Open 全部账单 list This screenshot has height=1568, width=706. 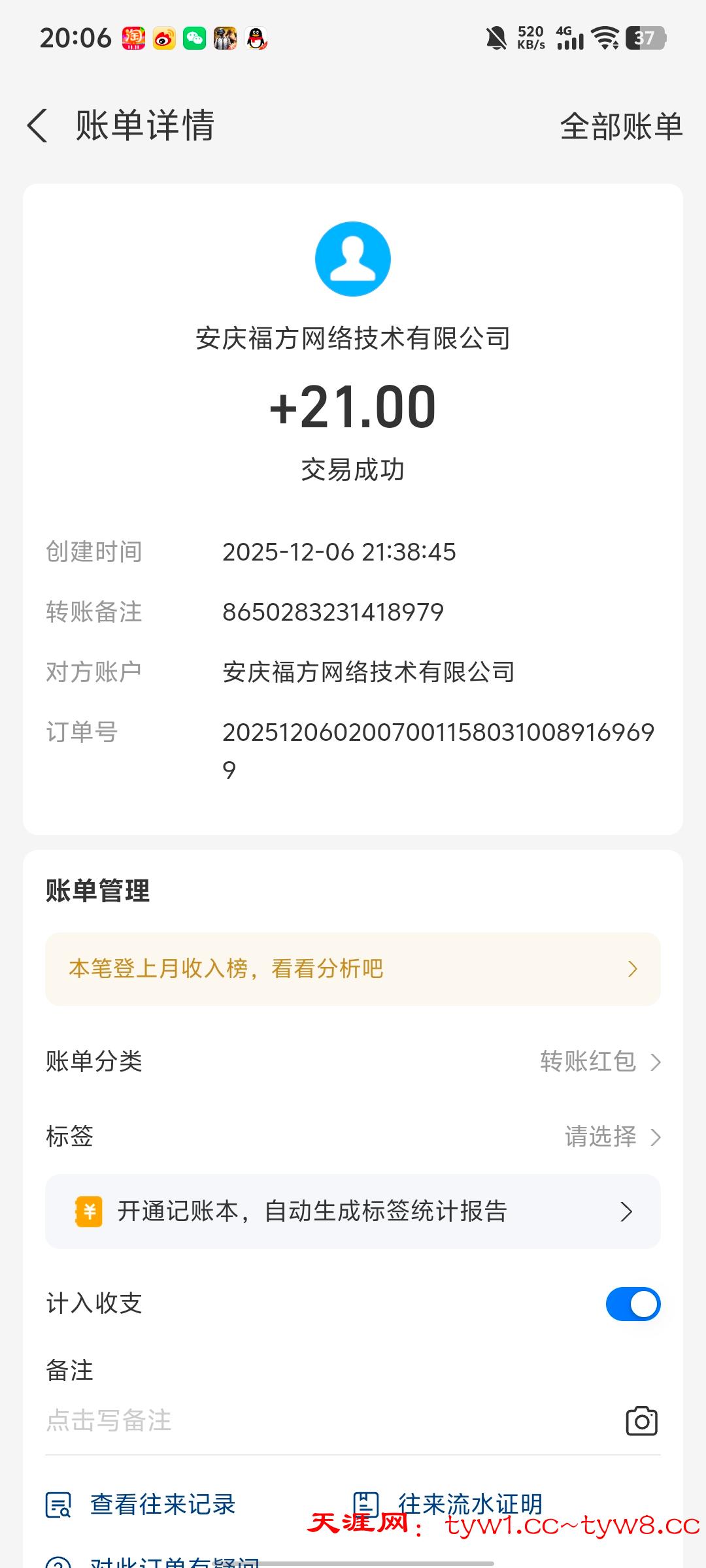point(621,126)
